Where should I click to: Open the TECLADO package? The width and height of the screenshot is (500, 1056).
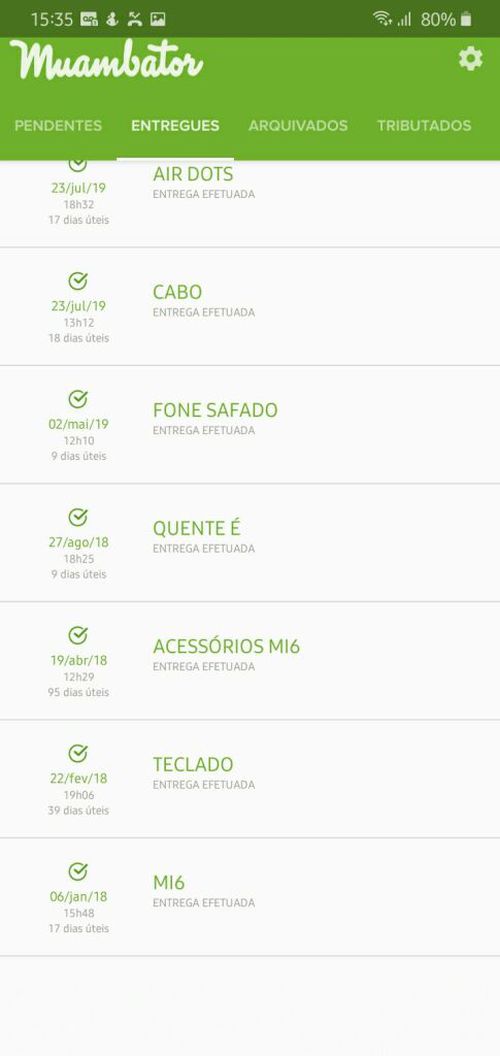pos(250,779)
